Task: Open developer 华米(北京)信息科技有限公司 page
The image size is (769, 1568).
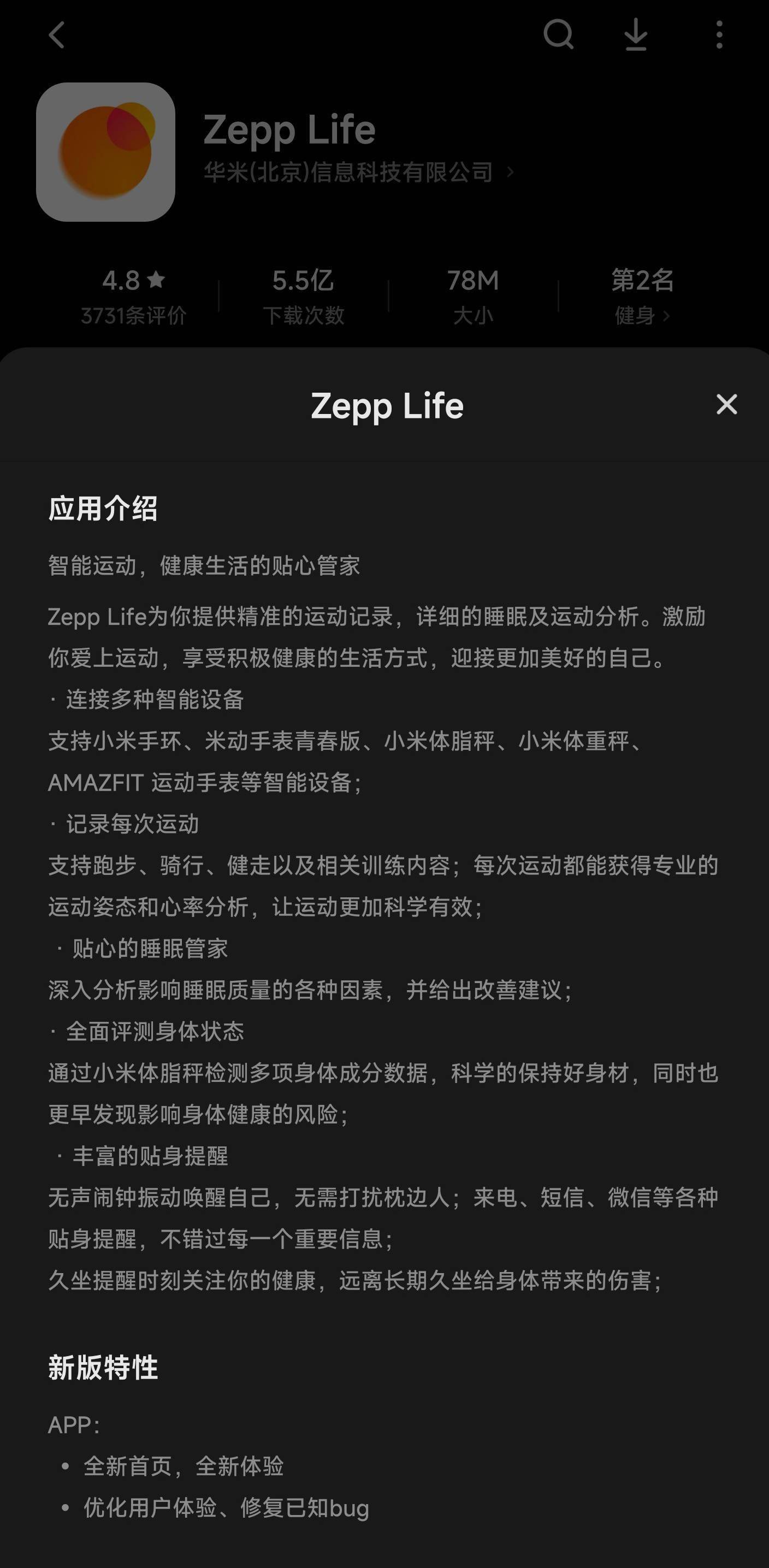Action: [358, 173]
